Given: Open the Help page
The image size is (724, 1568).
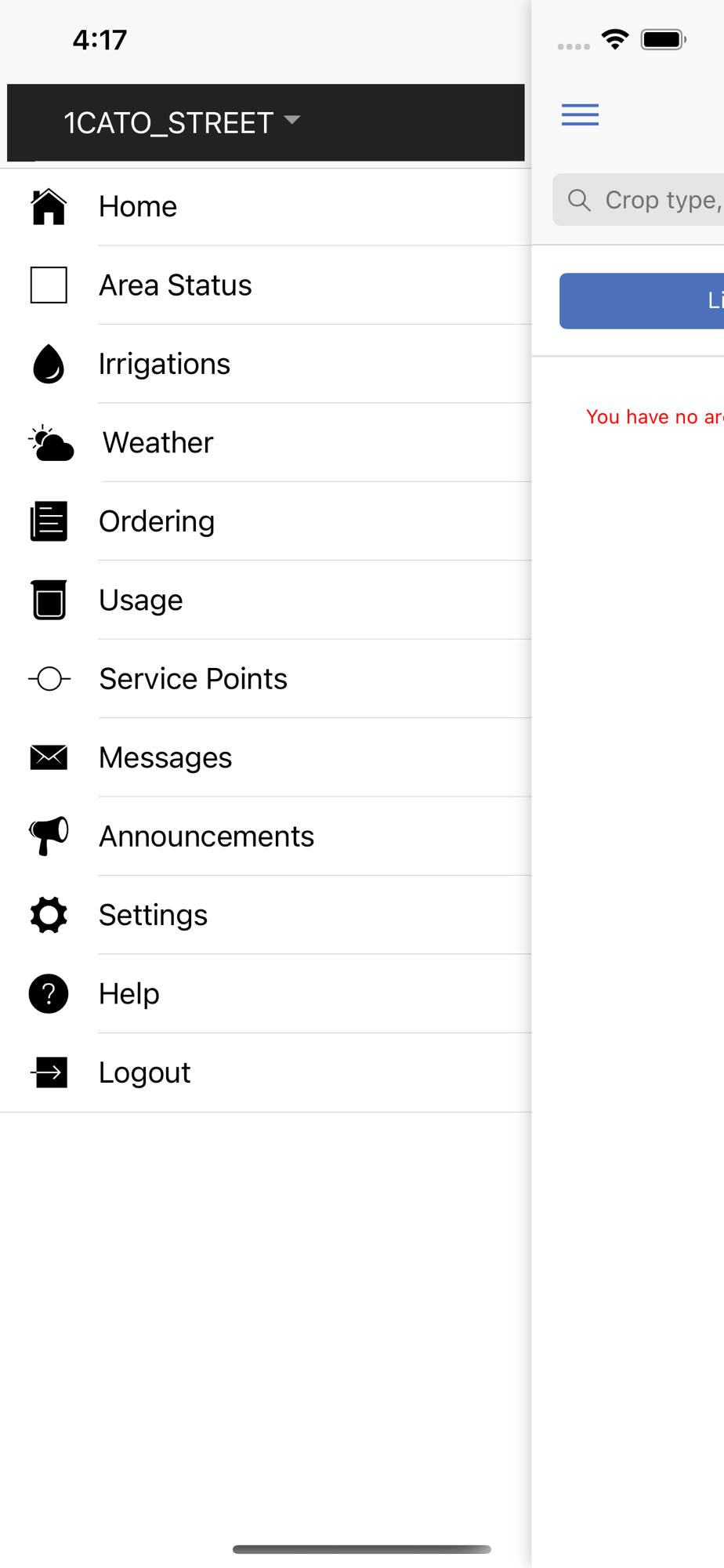Looking at the screenshot, I should [266, 994].
